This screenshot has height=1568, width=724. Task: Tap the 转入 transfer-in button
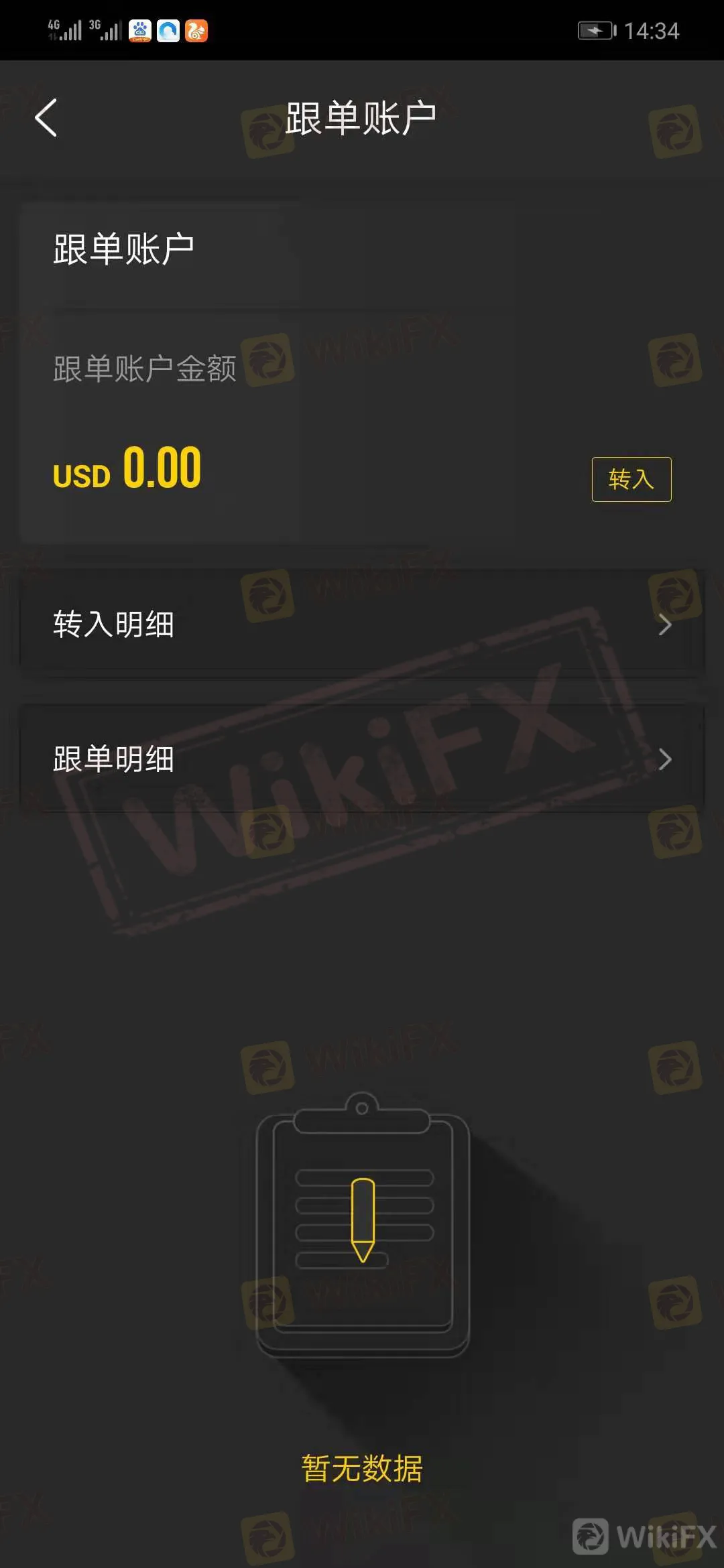pyautogui.click(x=631, y=479)
